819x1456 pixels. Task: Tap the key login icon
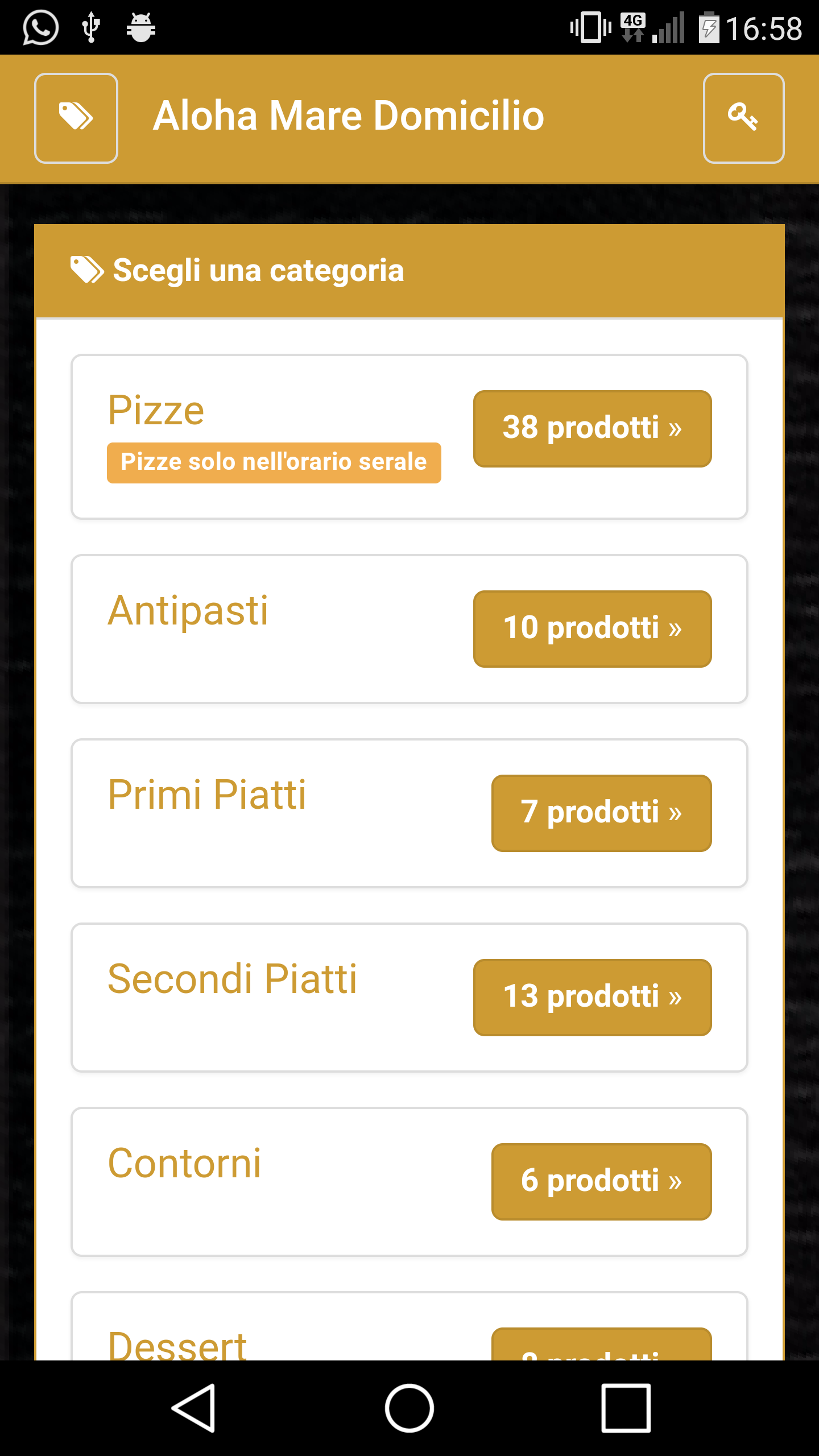pyautogui.click(x=743, y=118)
